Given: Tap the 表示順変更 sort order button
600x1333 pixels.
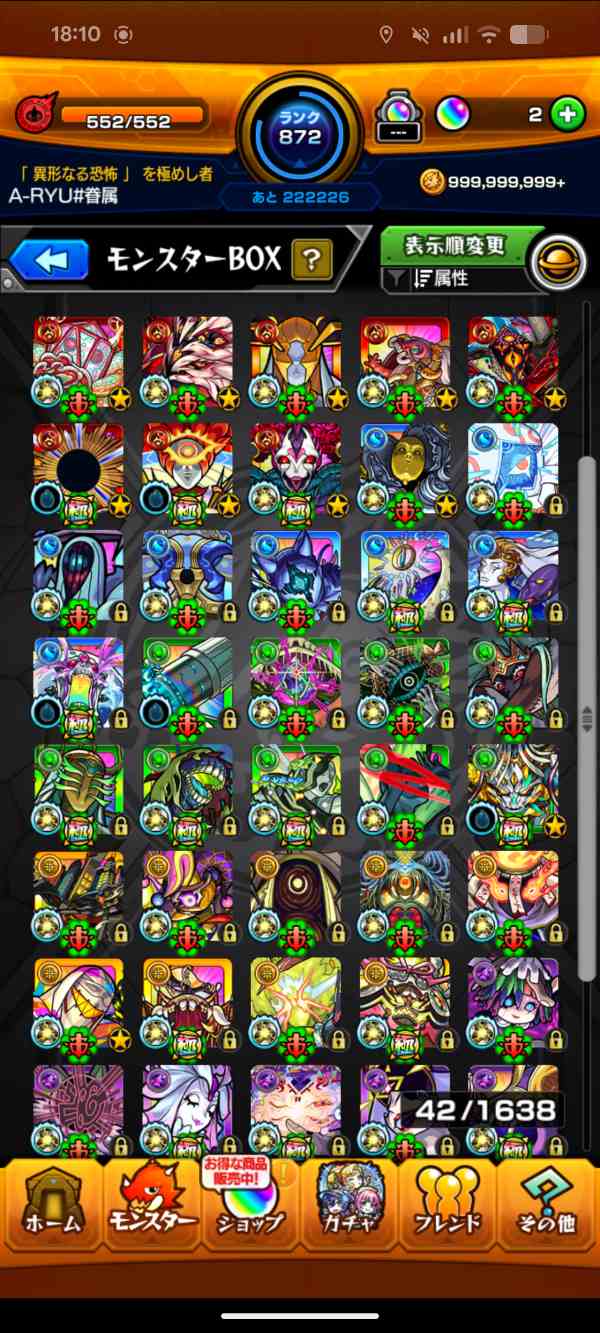Looking at the screenshot, I should [x=455, y=246].
